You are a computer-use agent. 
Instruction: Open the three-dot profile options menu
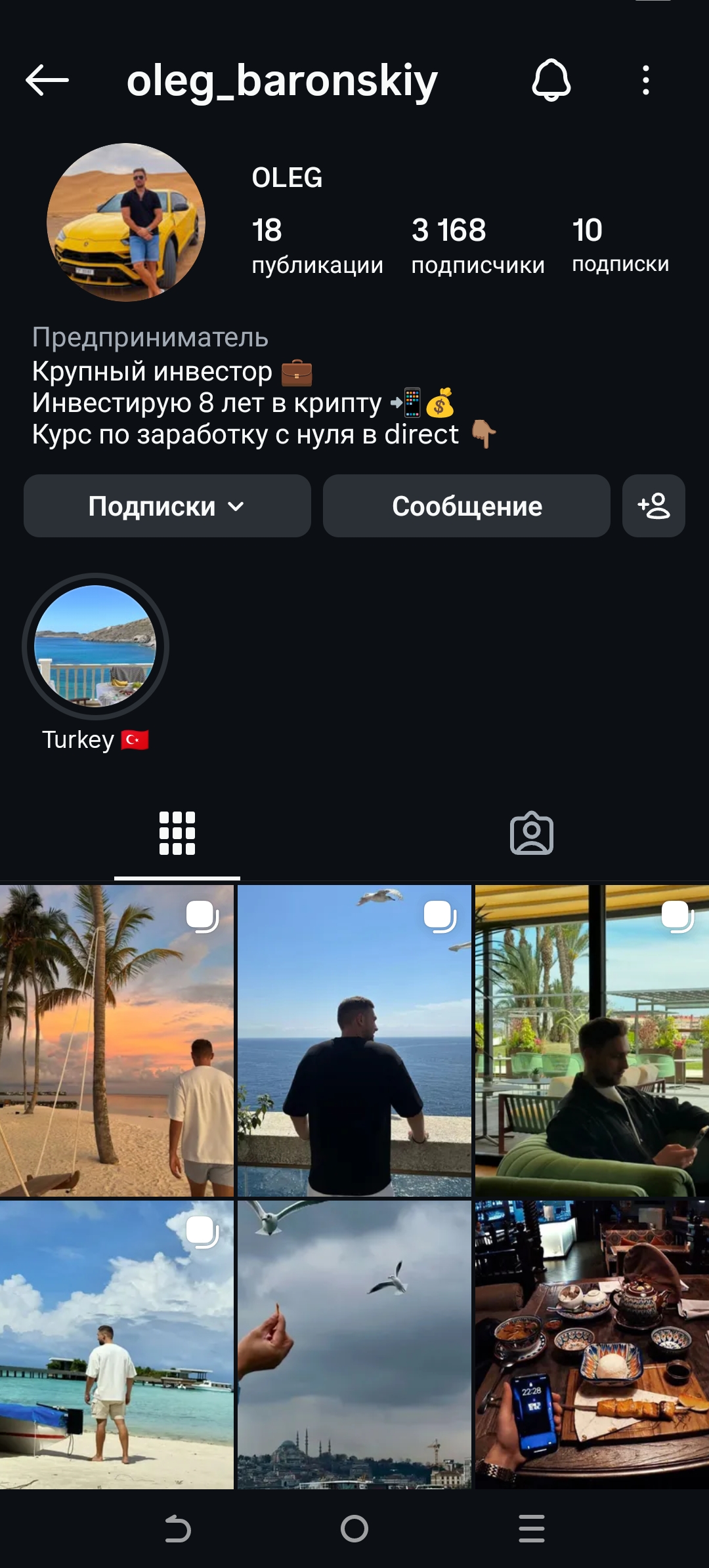646,81
